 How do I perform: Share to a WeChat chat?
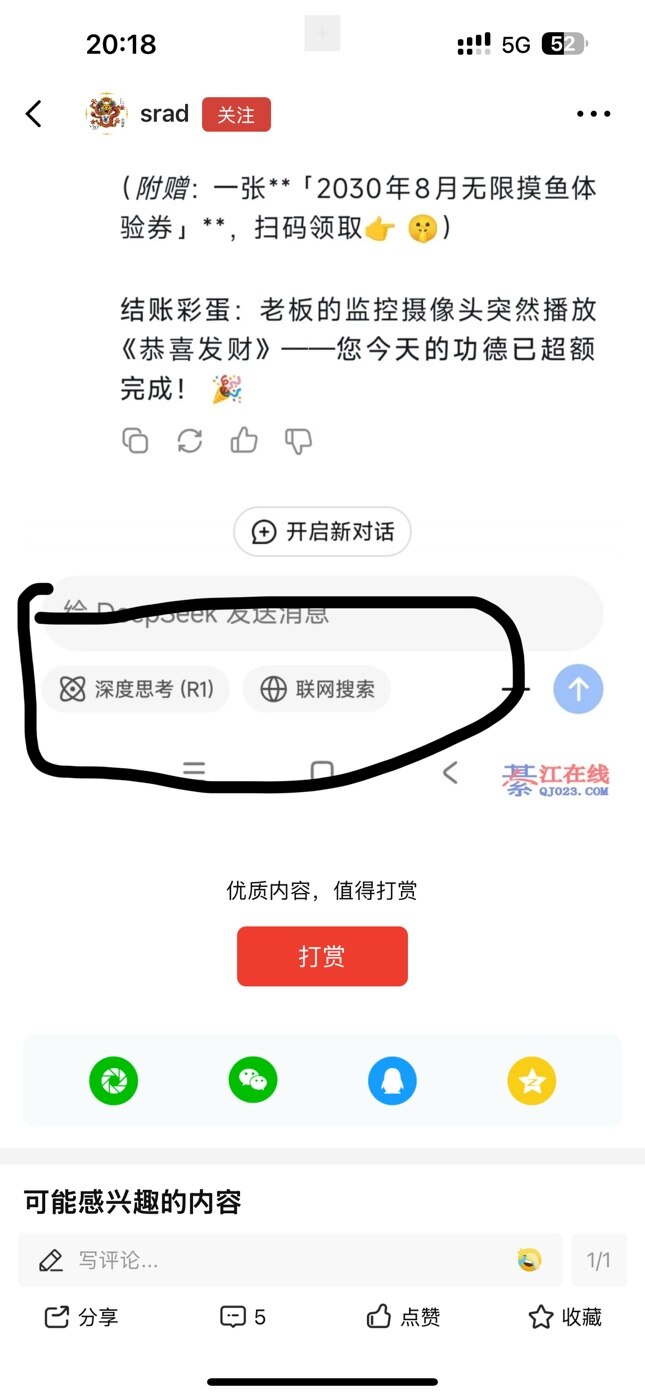252,1081
